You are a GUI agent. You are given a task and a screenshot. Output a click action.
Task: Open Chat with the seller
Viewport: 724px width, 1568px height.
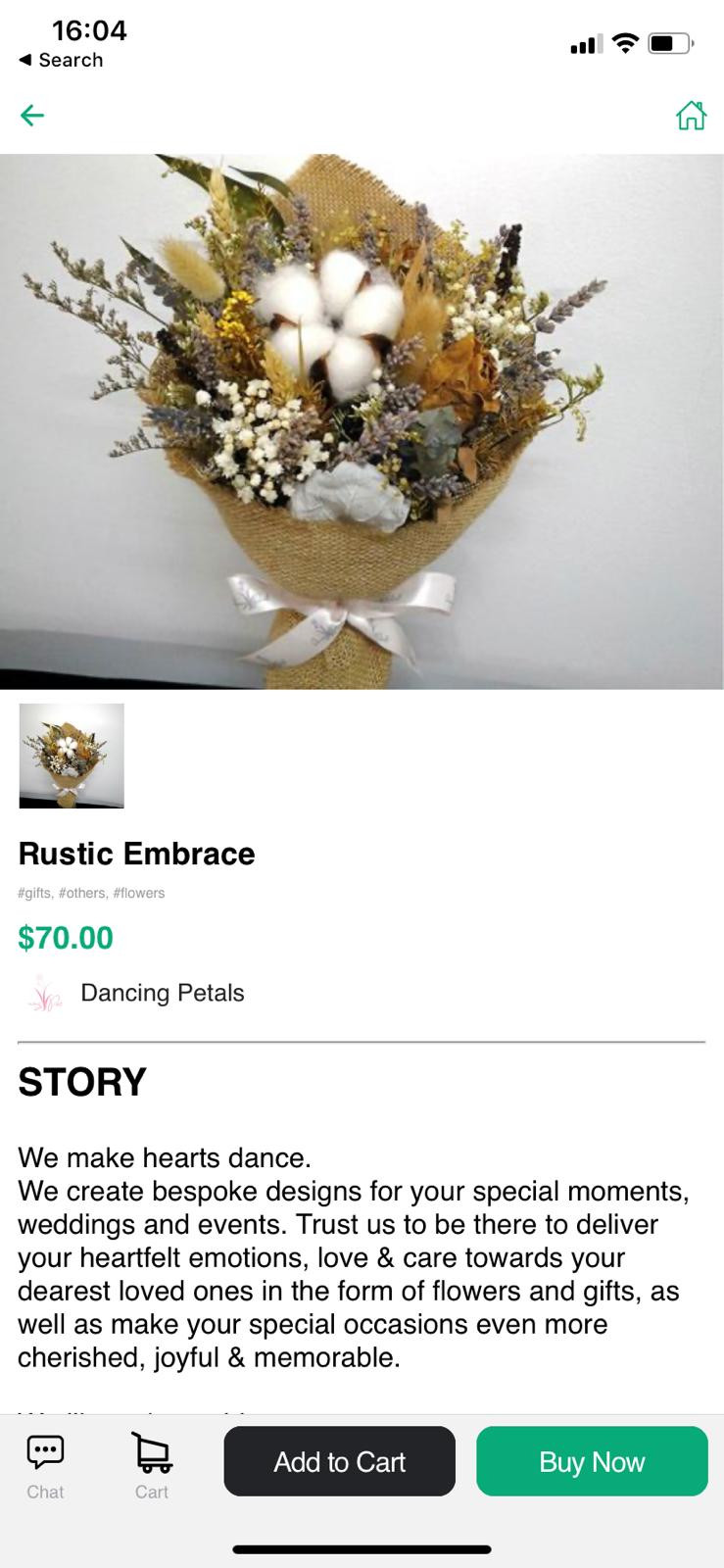(x=45, y=1466)
